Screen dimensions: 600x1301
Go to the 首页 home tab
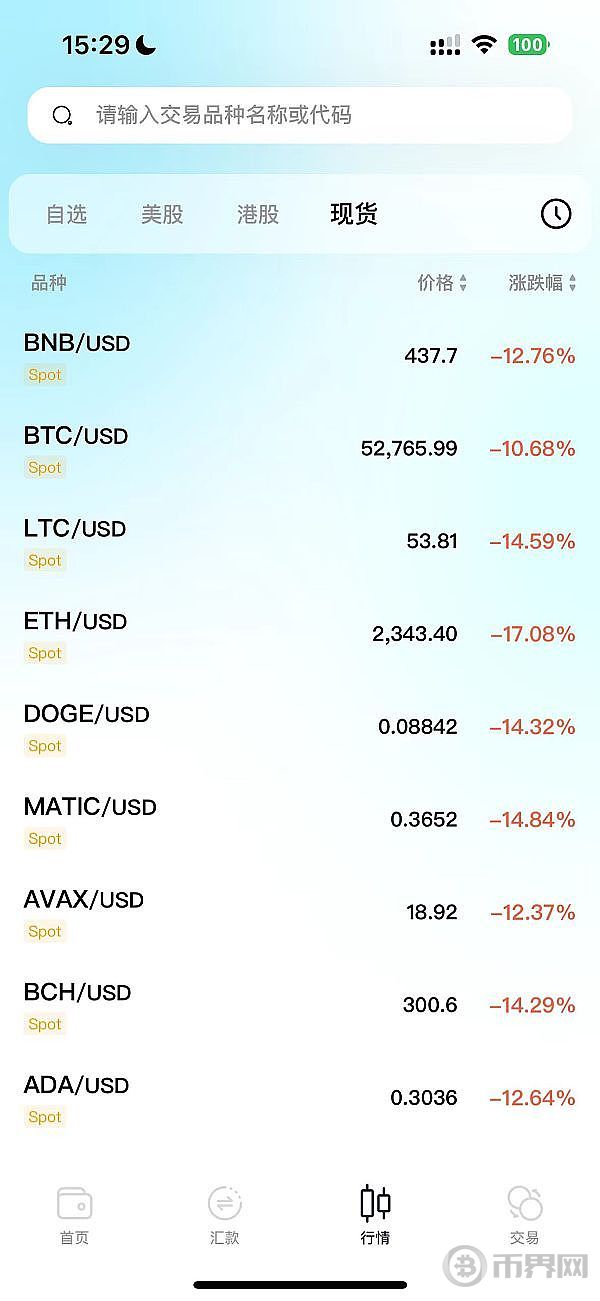click(75, 1214)
